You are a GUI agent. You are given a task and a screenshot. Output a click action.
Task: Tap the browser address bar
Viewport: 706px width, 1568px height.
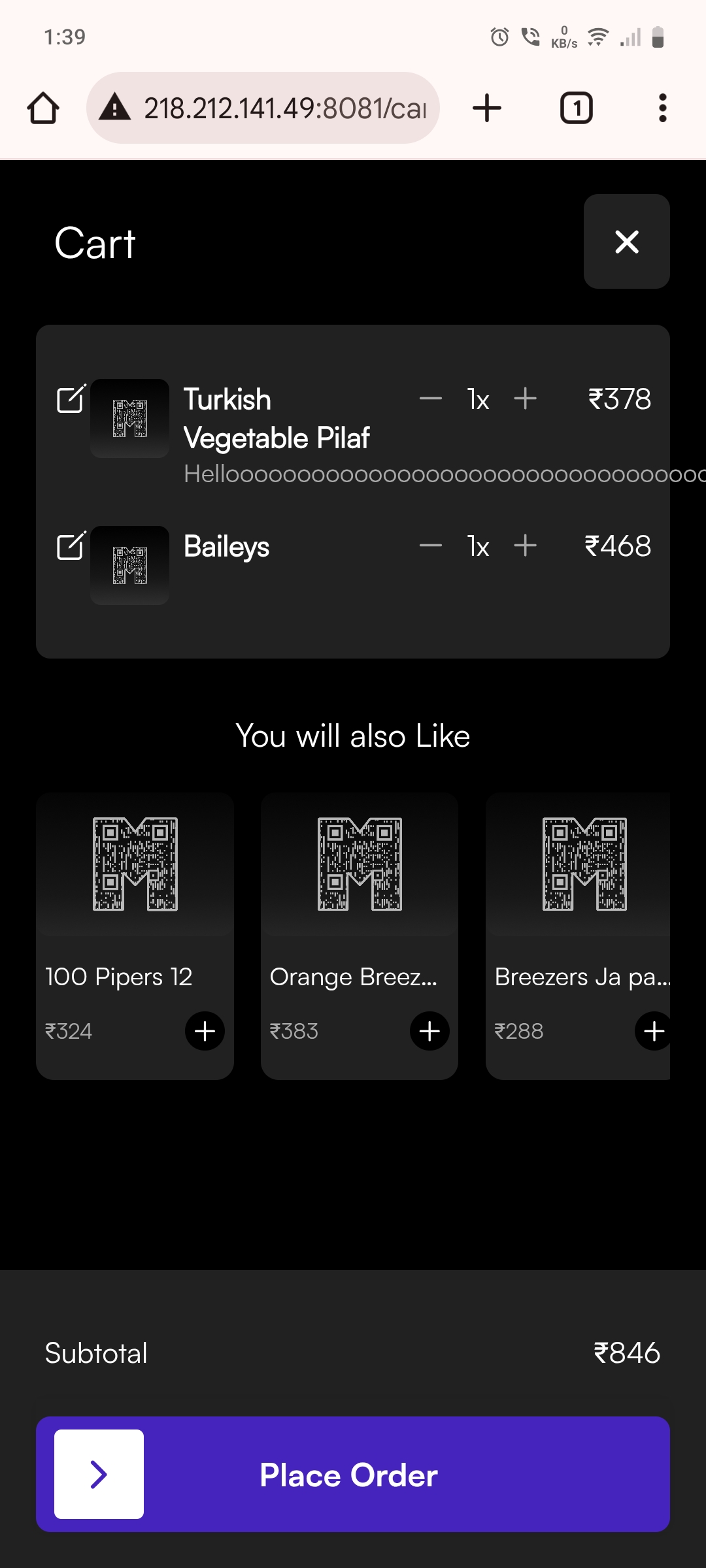coord(275,108)
